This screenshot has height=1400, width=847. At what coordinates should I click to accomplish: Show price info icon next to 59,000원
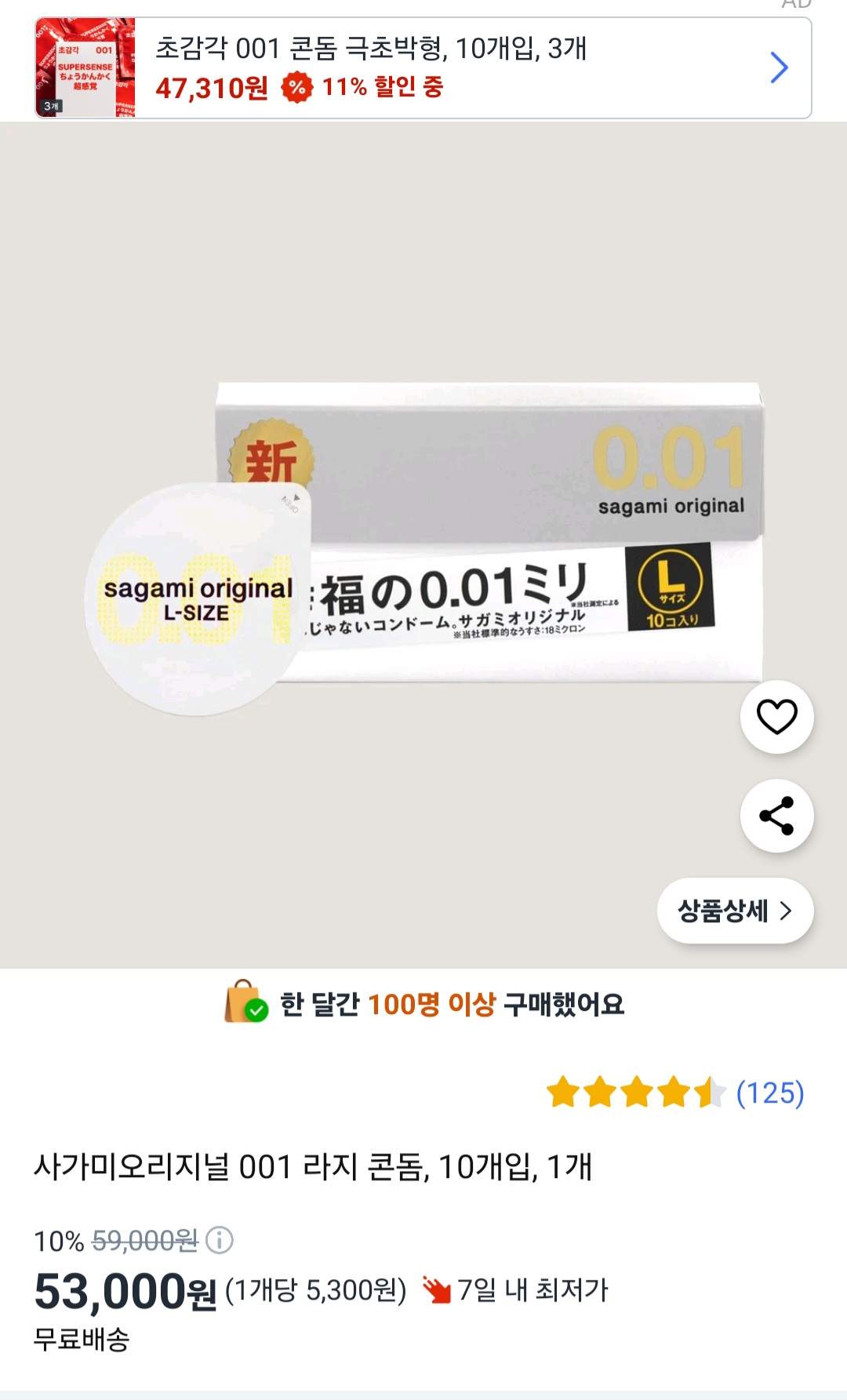pyautogui.click(x=220, y=1240)
